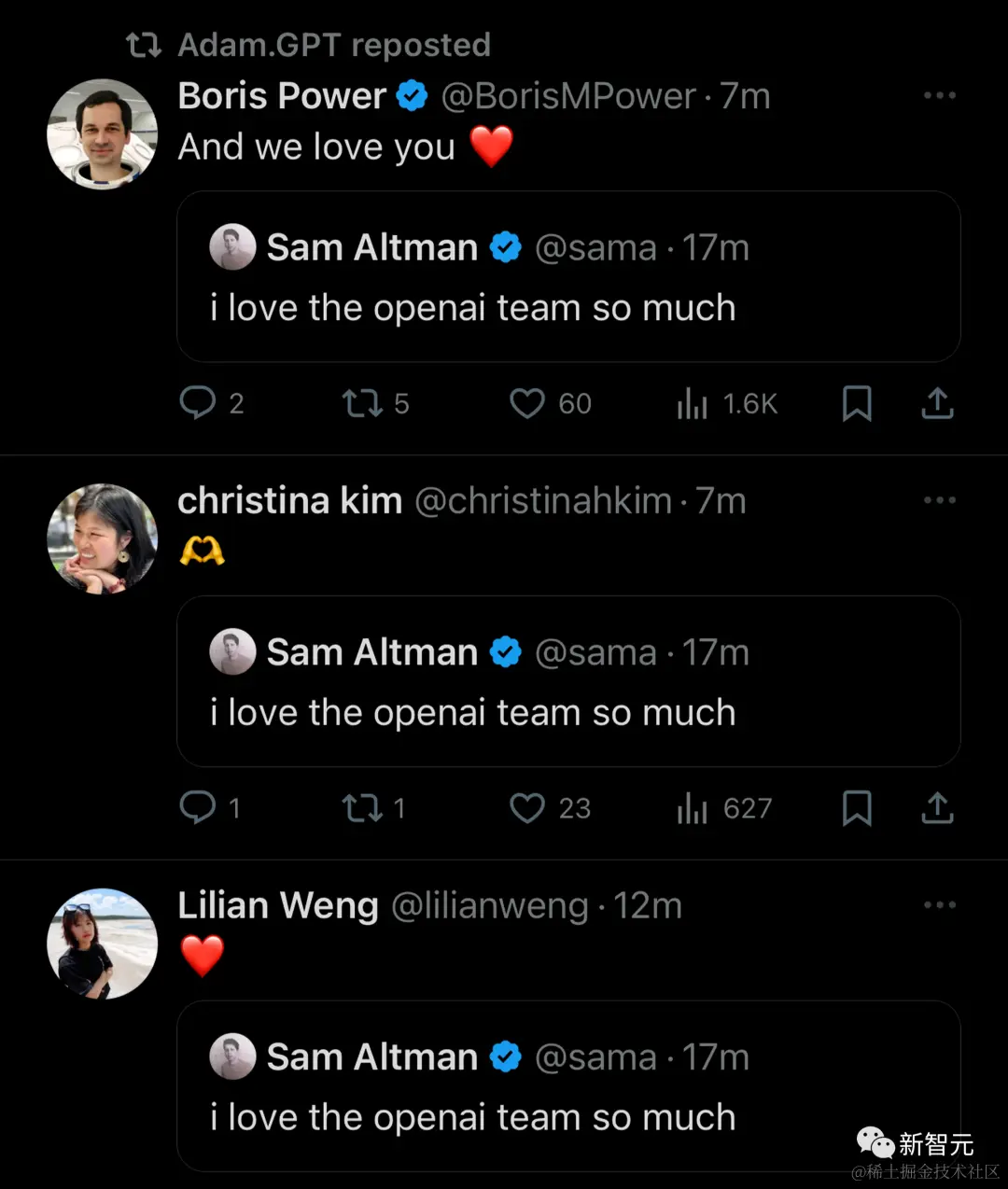1008x1189 pixels.
Task: Open the overflow menu on Boris Power's post
Action: point(939,96)
